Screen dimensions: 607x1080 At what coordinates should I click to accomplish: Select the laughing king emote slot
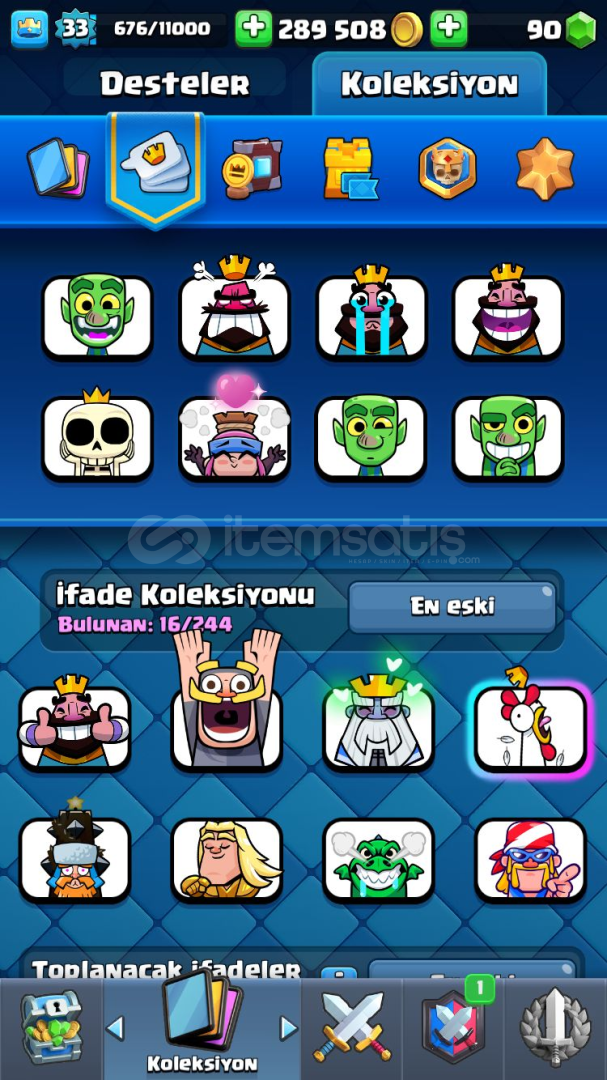coord(508,313)
